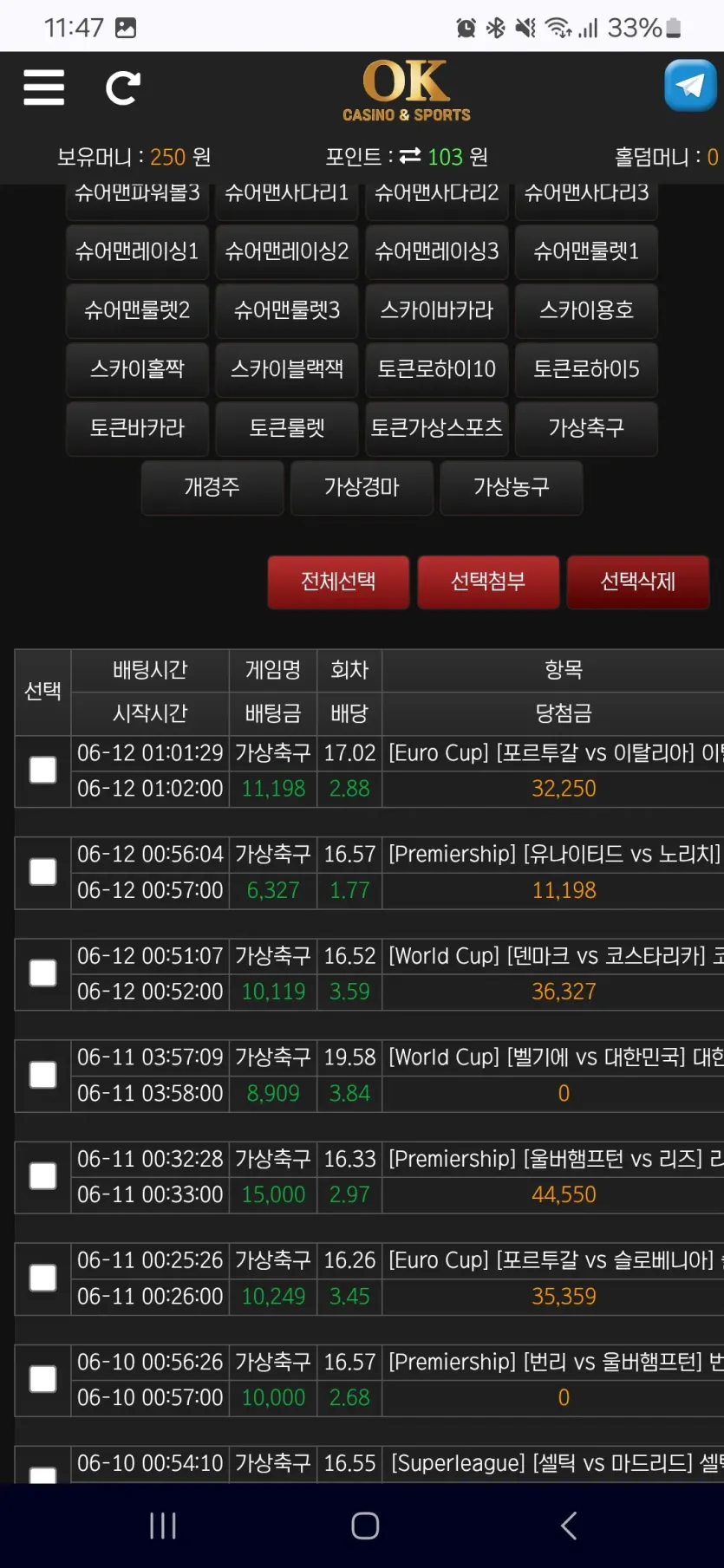
Task: Choose 가상농구 category
Action: pos(512,487)
